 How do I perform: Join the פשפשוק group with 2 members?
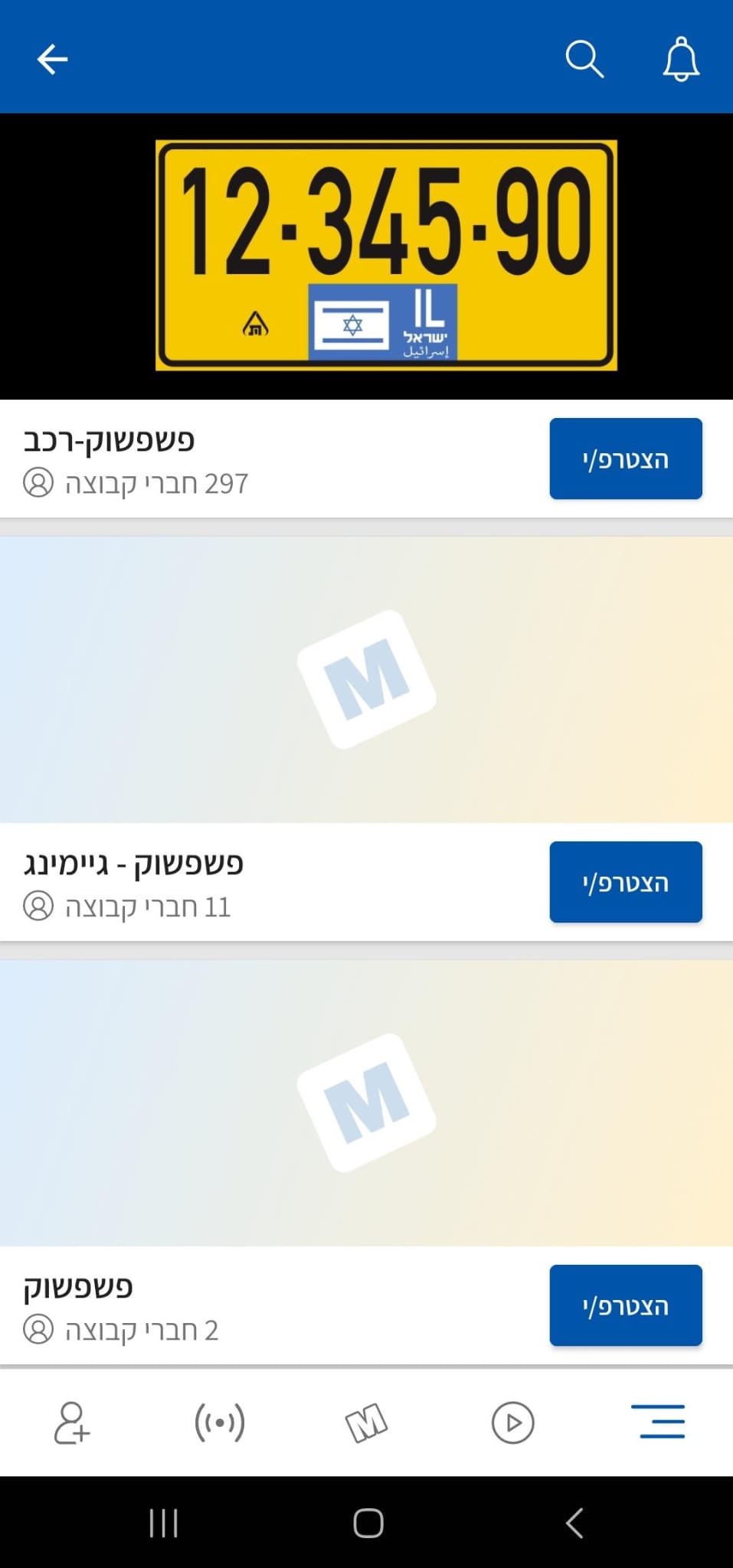pos(626,1305)
